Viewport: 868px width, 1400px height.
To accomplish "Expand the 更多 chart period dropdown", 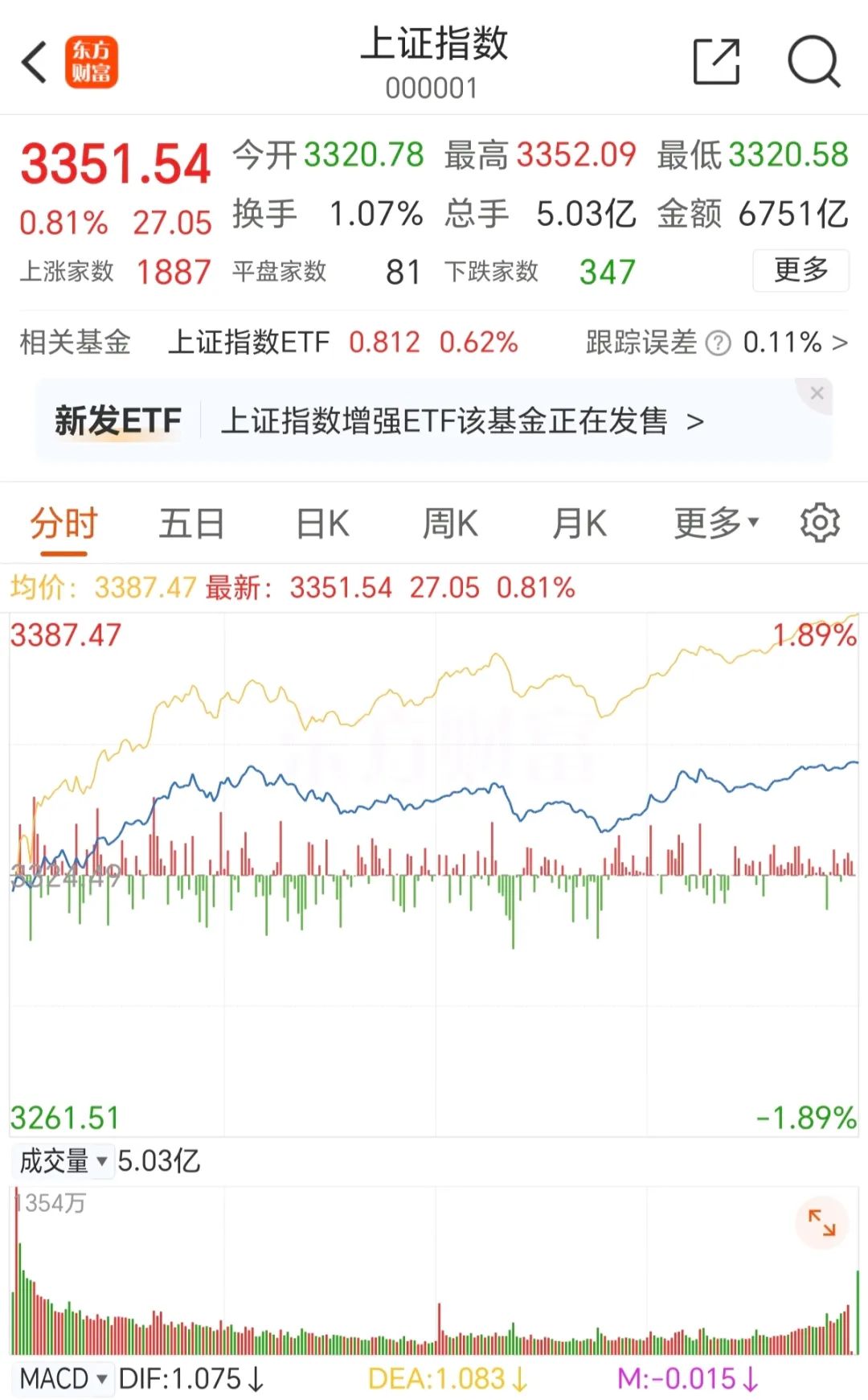I will tap(715, 524).
